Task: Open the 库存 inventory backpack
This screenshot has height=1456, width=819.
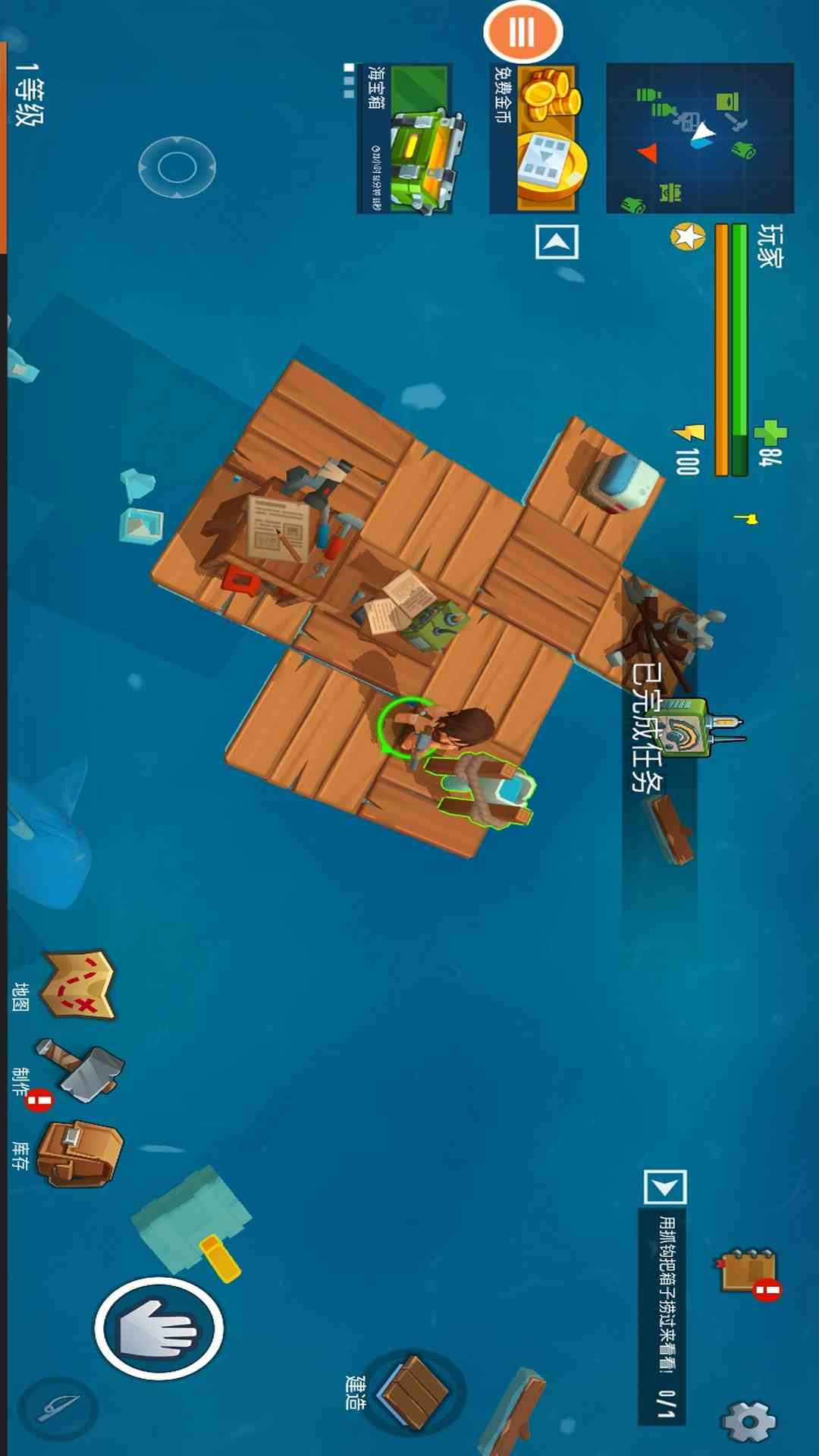Action: [x=79, y=1153]
